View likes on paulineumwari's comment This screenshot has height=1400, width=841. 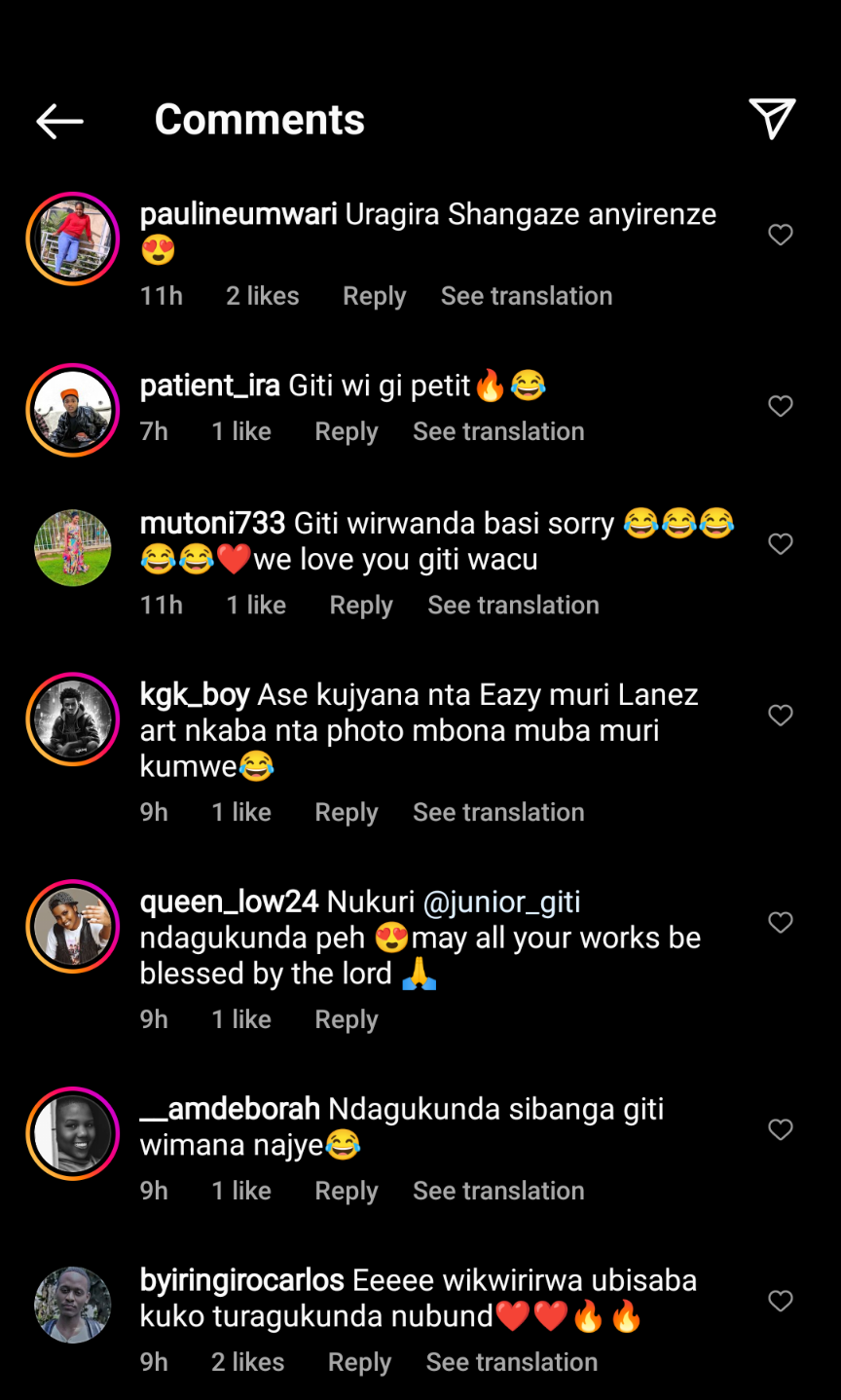[263, 296]
